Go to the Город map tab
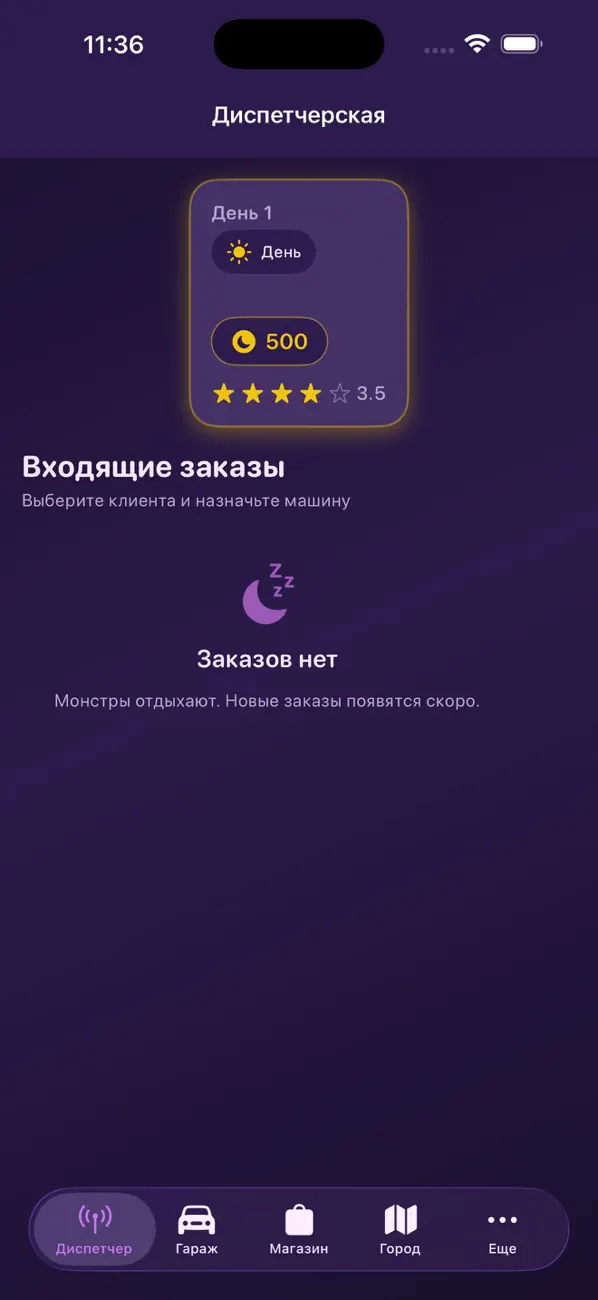The width and height of the screenshot is (598, 1300). click(400, 1229)
